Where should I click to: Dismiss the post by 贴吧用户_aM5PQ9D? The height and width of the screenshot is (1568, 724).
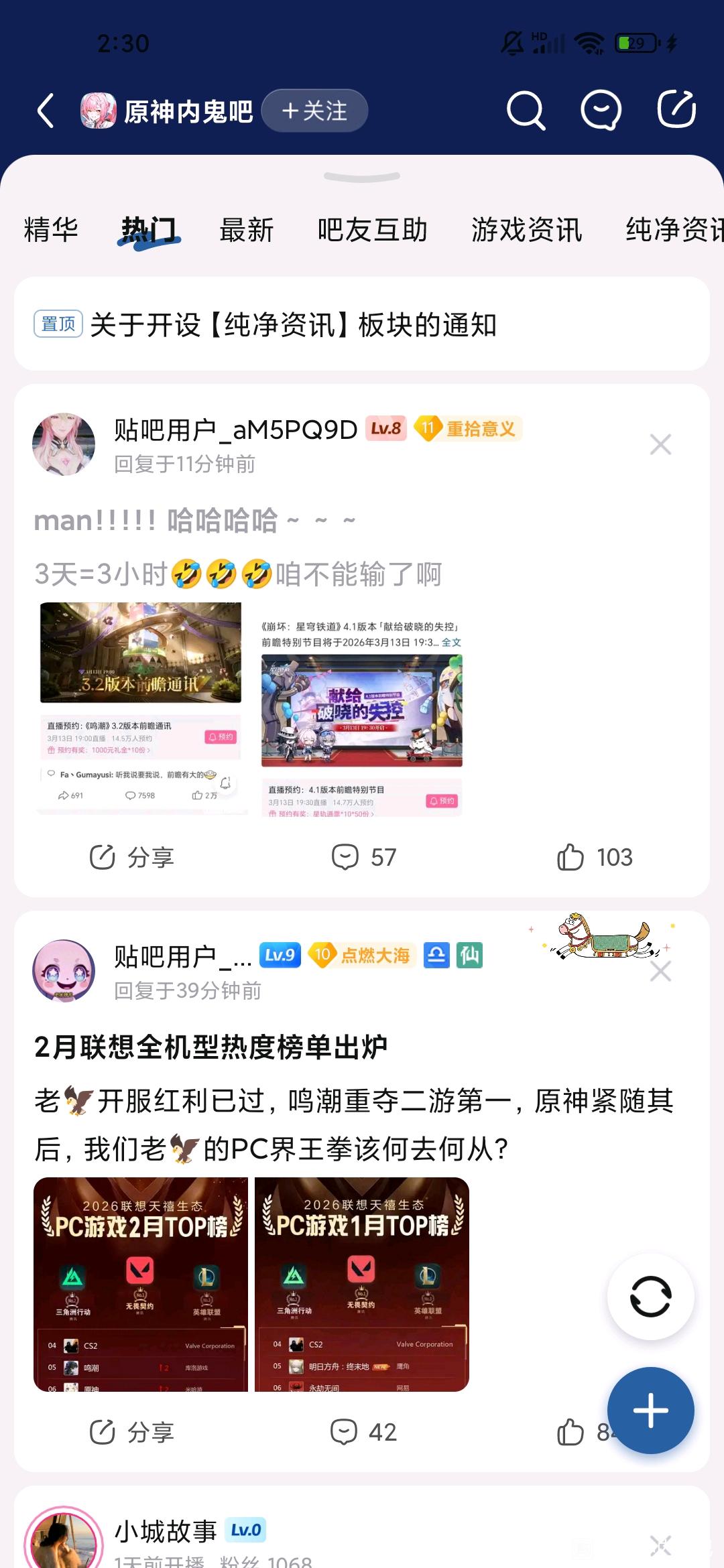tap(660, 444)
